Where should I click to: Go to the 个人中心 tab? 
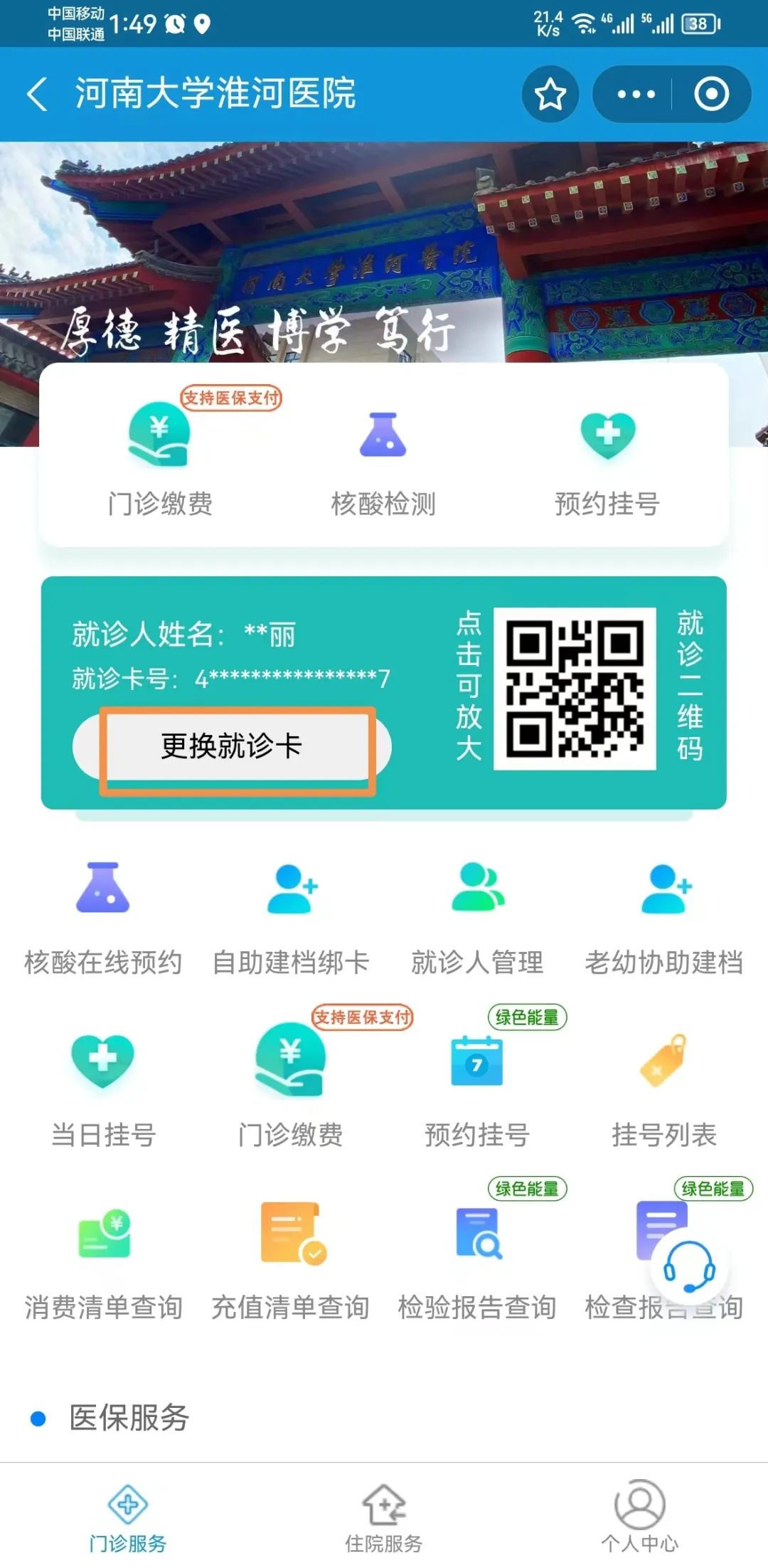pos(639,1517)
